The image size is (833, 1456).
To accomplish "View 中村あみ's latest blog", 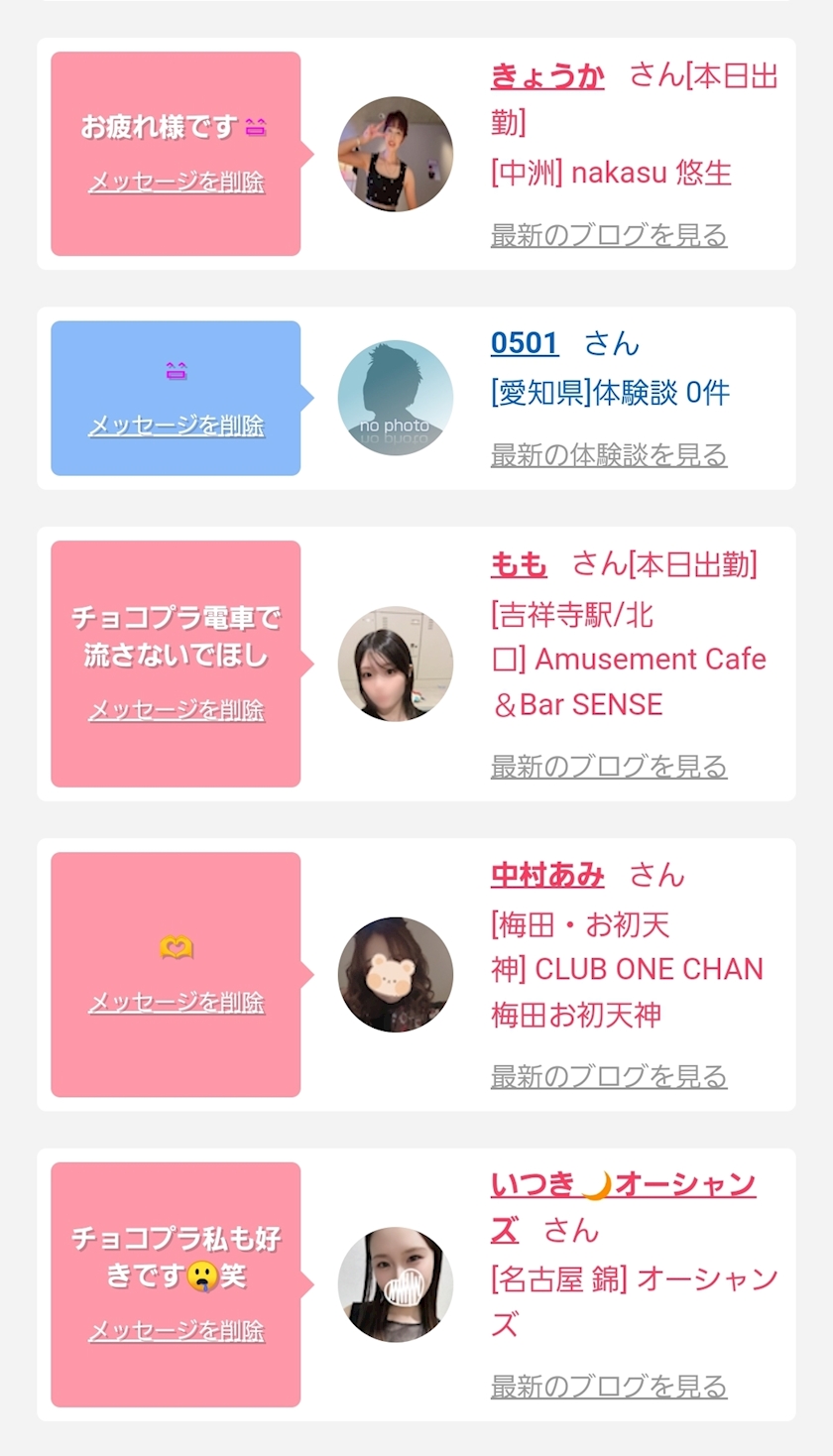I will pos(609,1076).
